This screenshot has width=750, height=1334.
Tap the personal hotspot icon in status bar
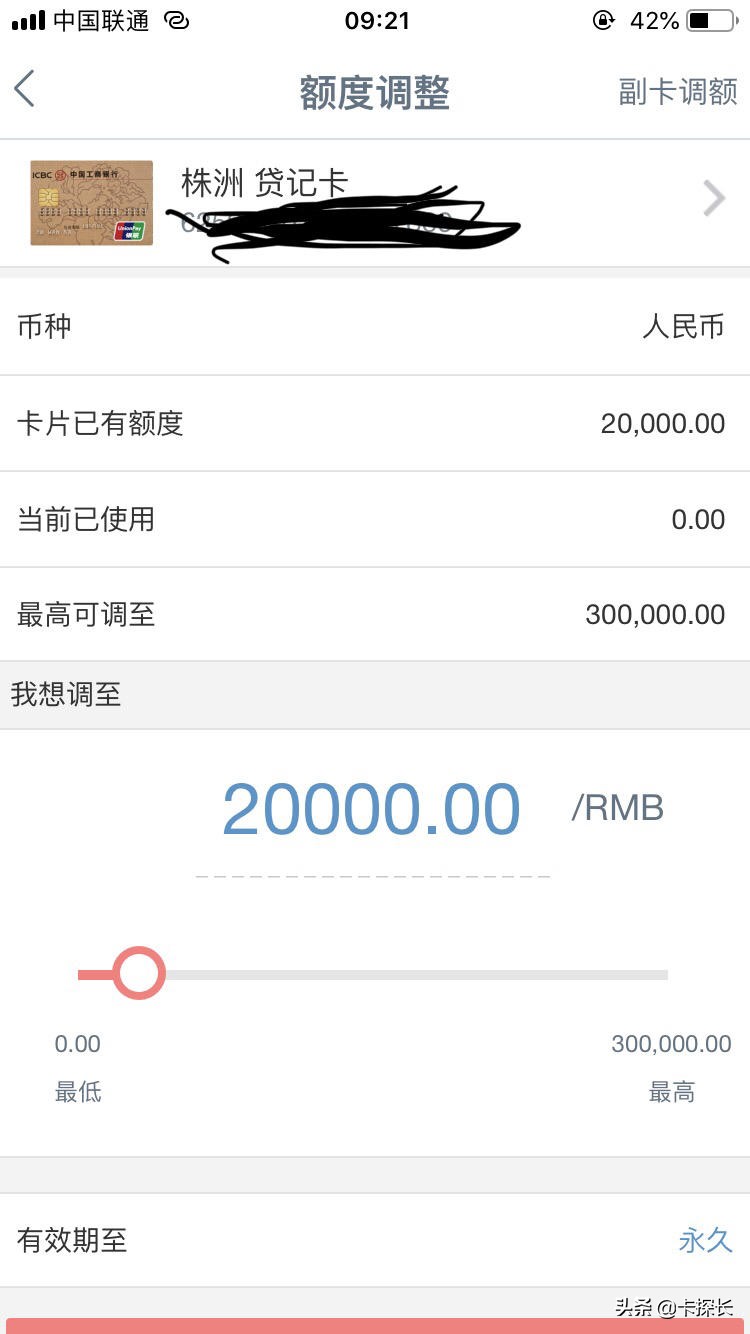(x=176, y=21)
